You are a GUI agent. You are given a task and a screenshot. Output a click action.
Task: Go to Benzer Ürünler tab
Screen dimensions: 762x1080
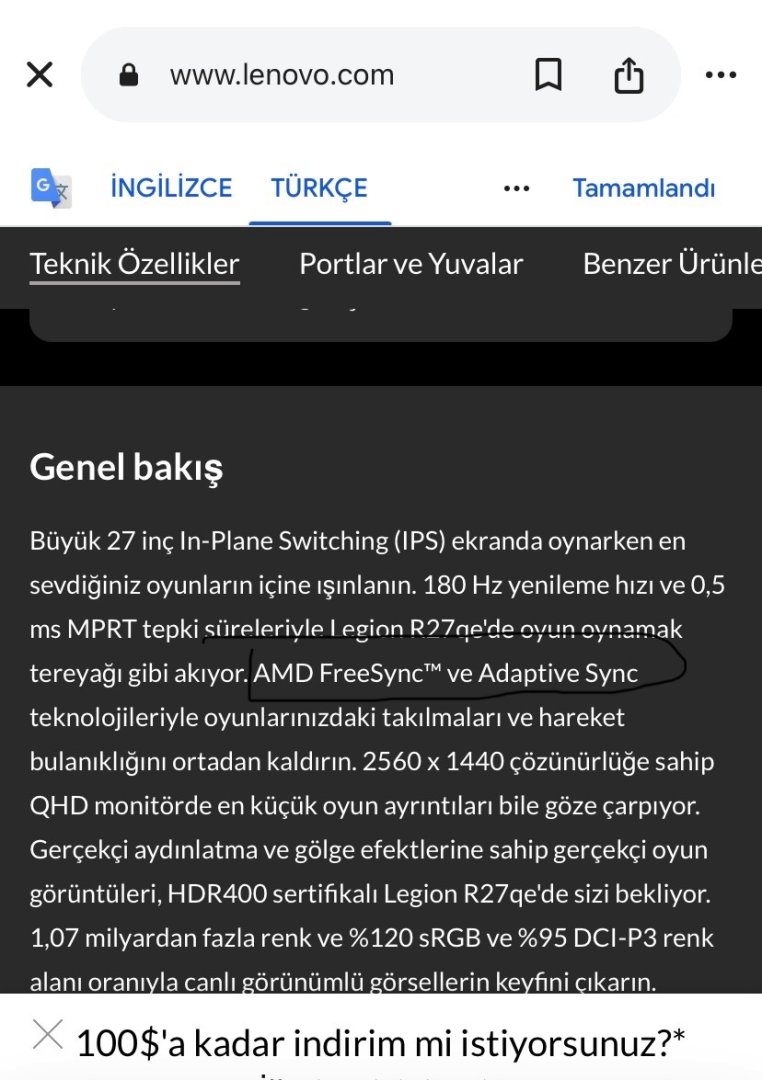point(670,264)
